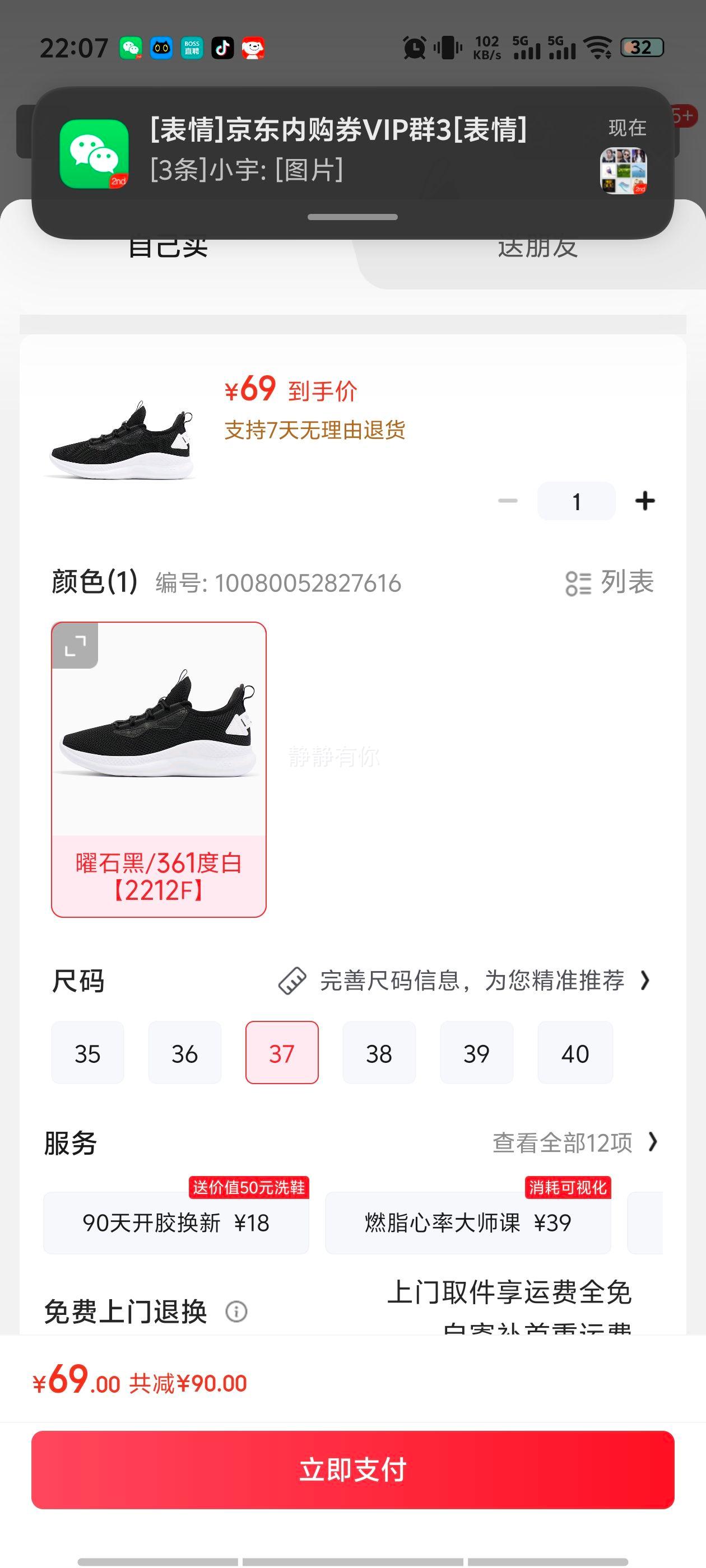Image resolution: width=706 pixels, height=1568 pixels.
Task: Show info about 免费上门退换
Action: (236, 1312)
